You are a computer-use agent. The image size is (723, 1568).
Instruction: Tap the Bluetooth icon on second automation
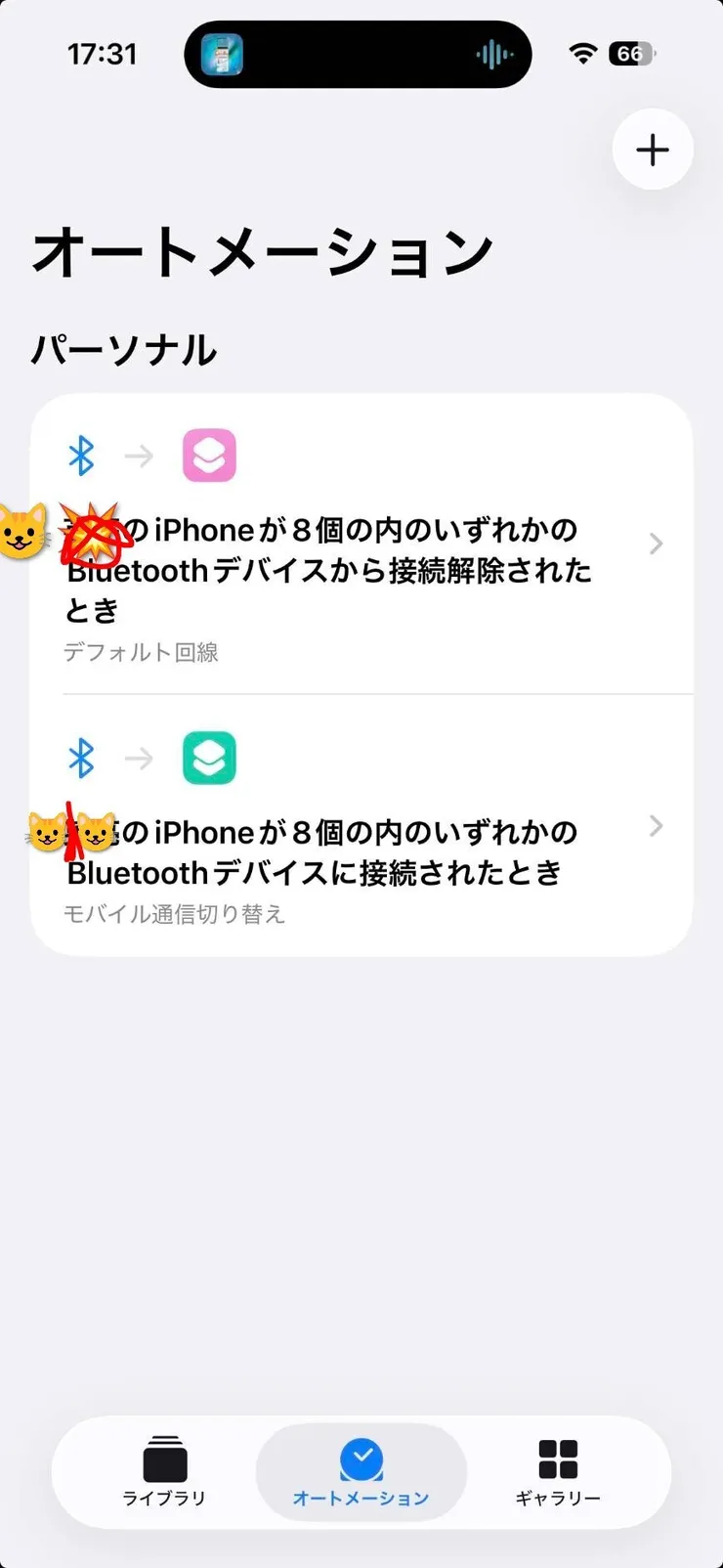[83, 757]
